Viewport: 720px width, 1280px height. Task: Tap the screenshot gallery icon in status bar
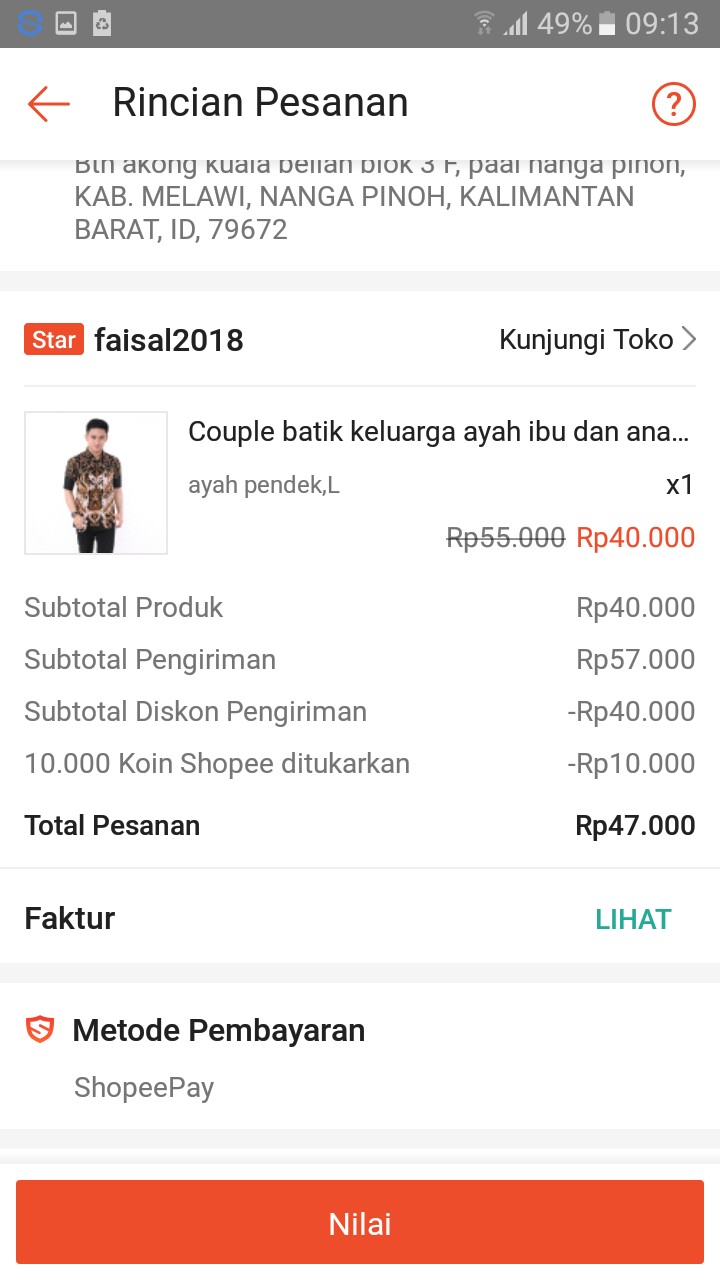(x=66, y=22)
